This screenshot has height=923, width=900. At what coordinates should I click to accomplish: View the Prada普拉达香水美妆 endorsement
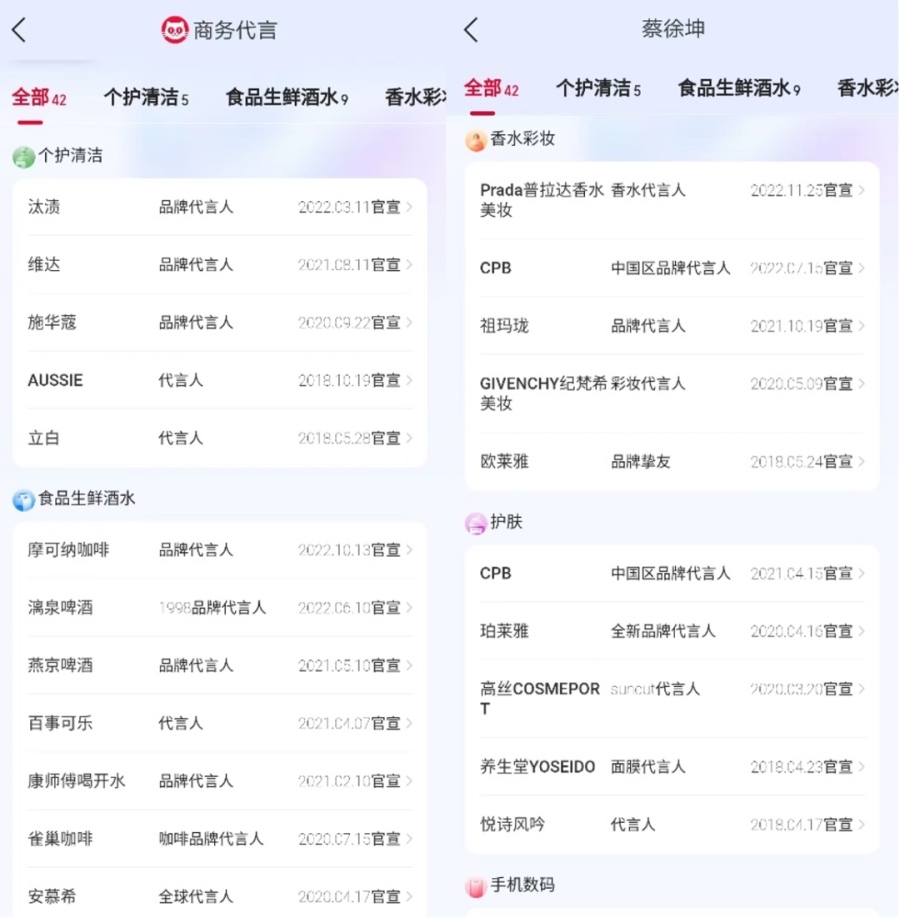pyautogui.click(x=671, y=199)
